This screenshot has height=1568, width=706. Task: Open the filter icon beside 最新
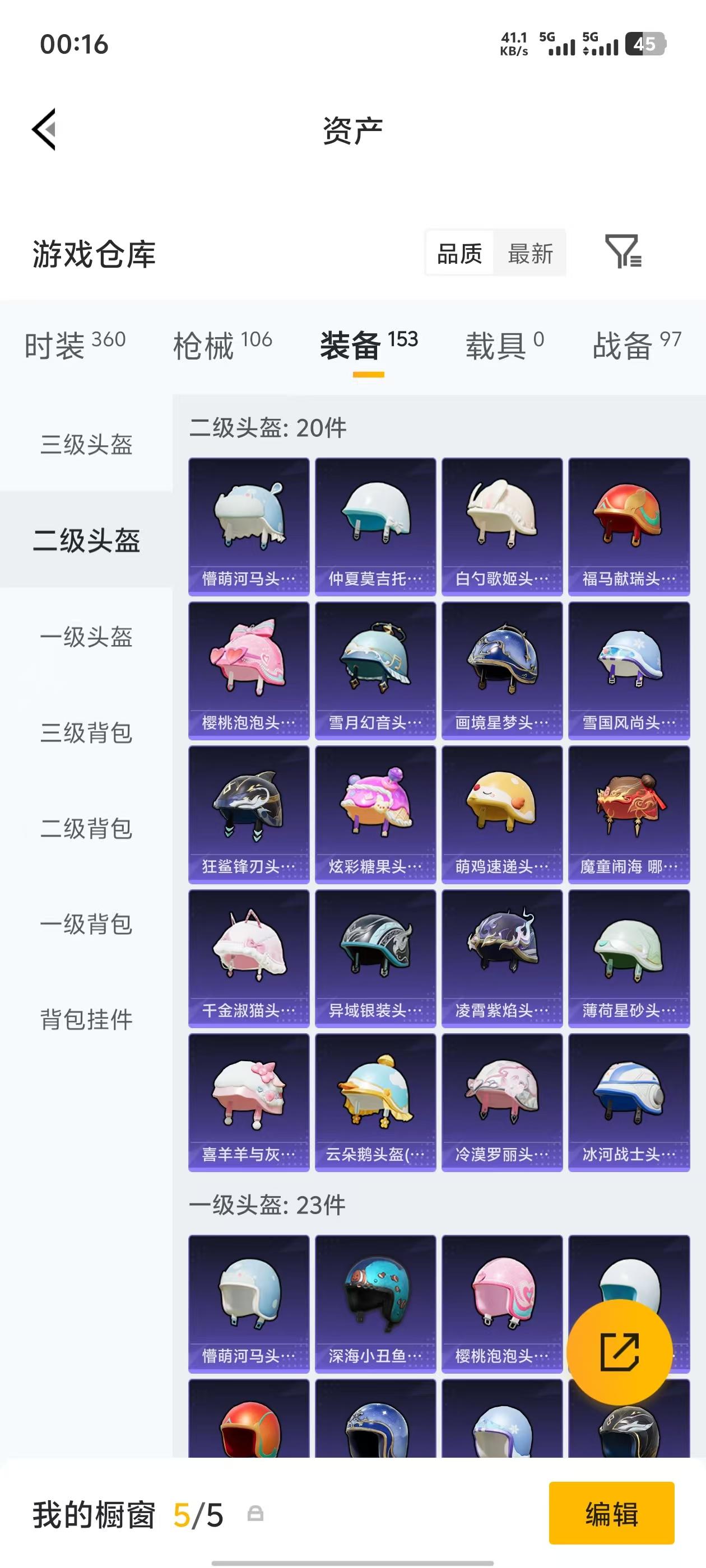click(623, 252)
